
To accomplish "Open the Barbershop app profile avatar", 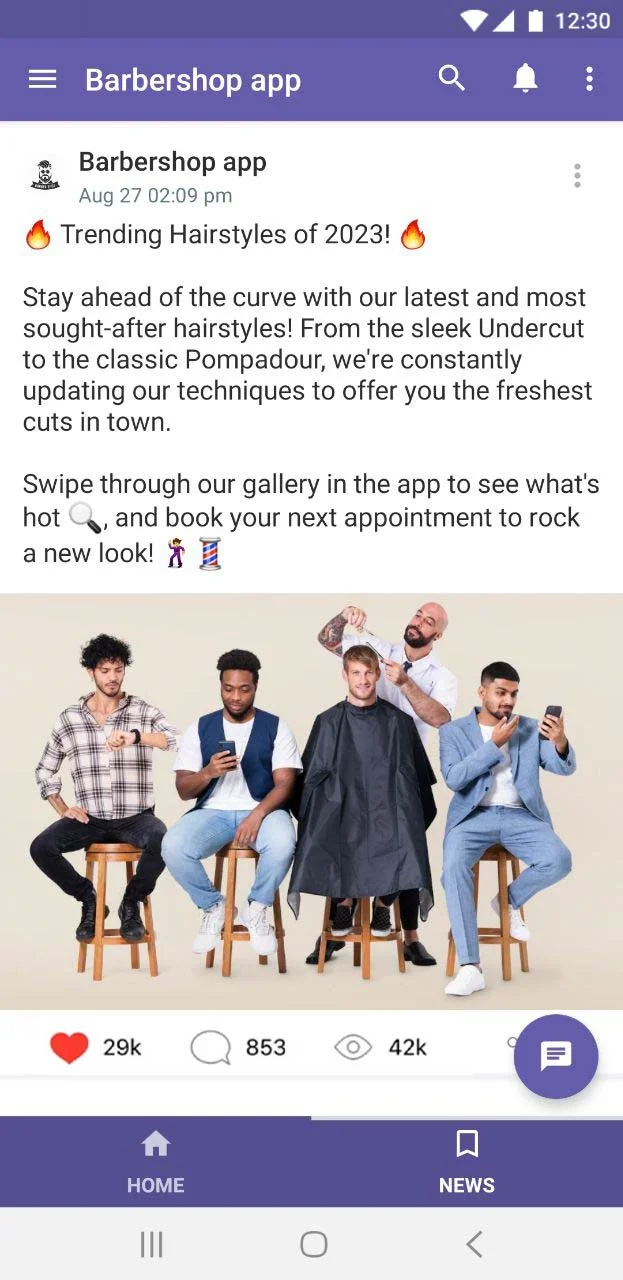I will coord(44,176).
